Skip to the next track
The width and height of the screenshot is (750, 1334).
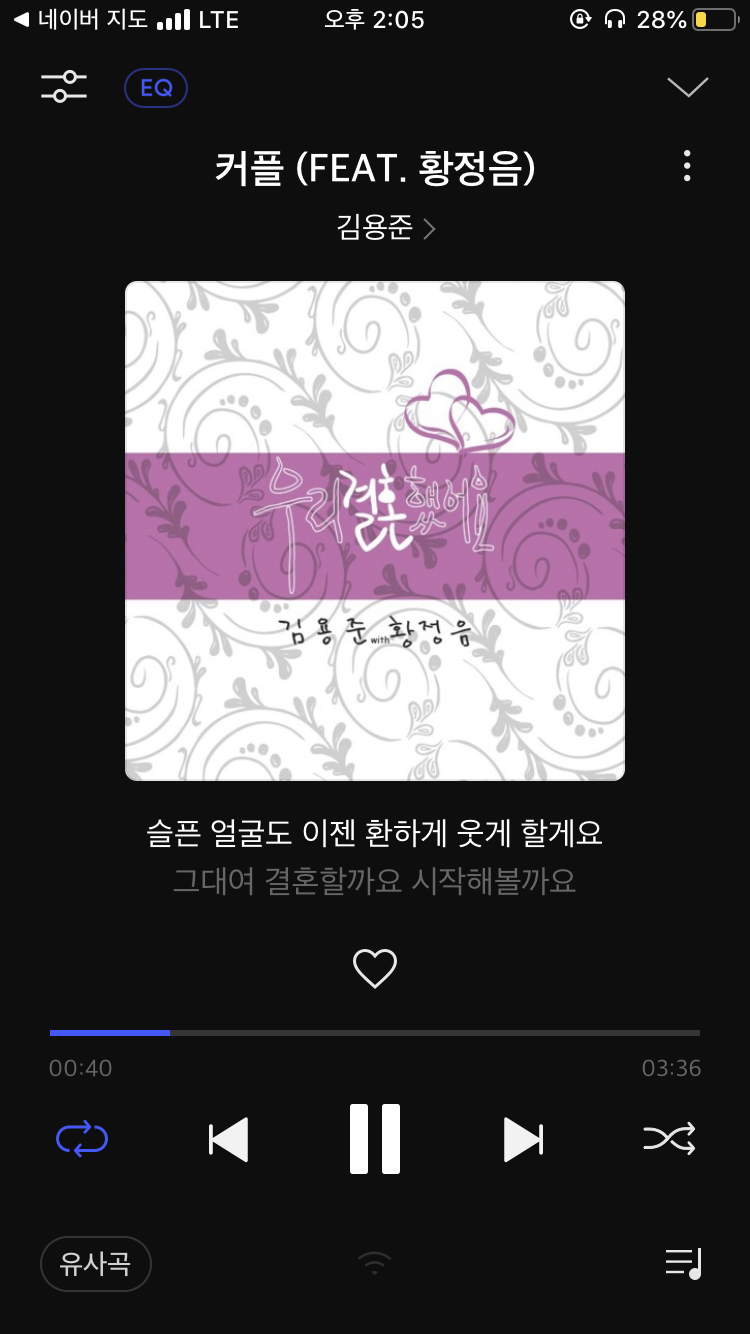tap(523, 1138)
